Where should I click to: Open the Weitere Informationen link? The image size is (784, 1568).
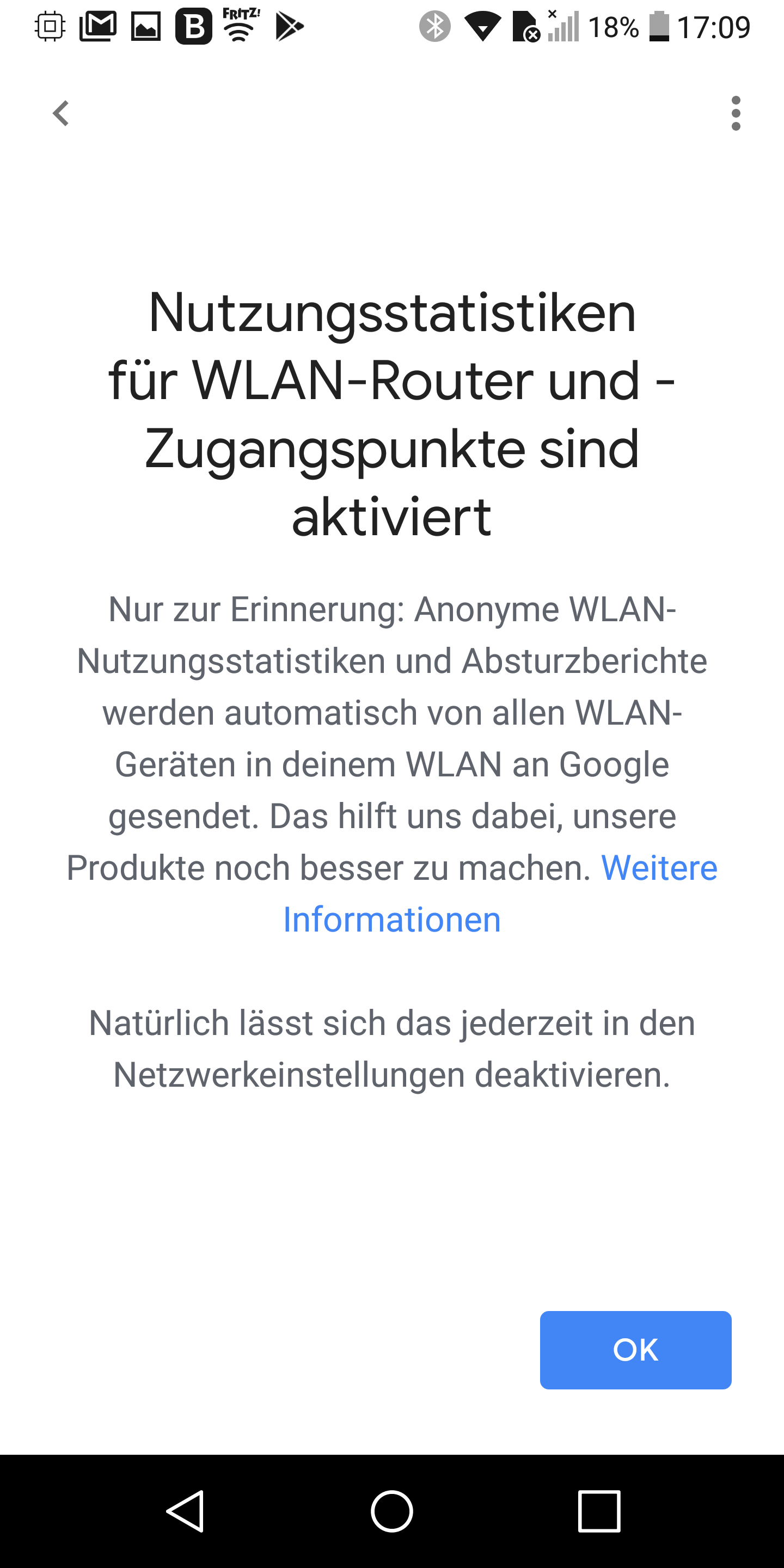pos(392,919)
